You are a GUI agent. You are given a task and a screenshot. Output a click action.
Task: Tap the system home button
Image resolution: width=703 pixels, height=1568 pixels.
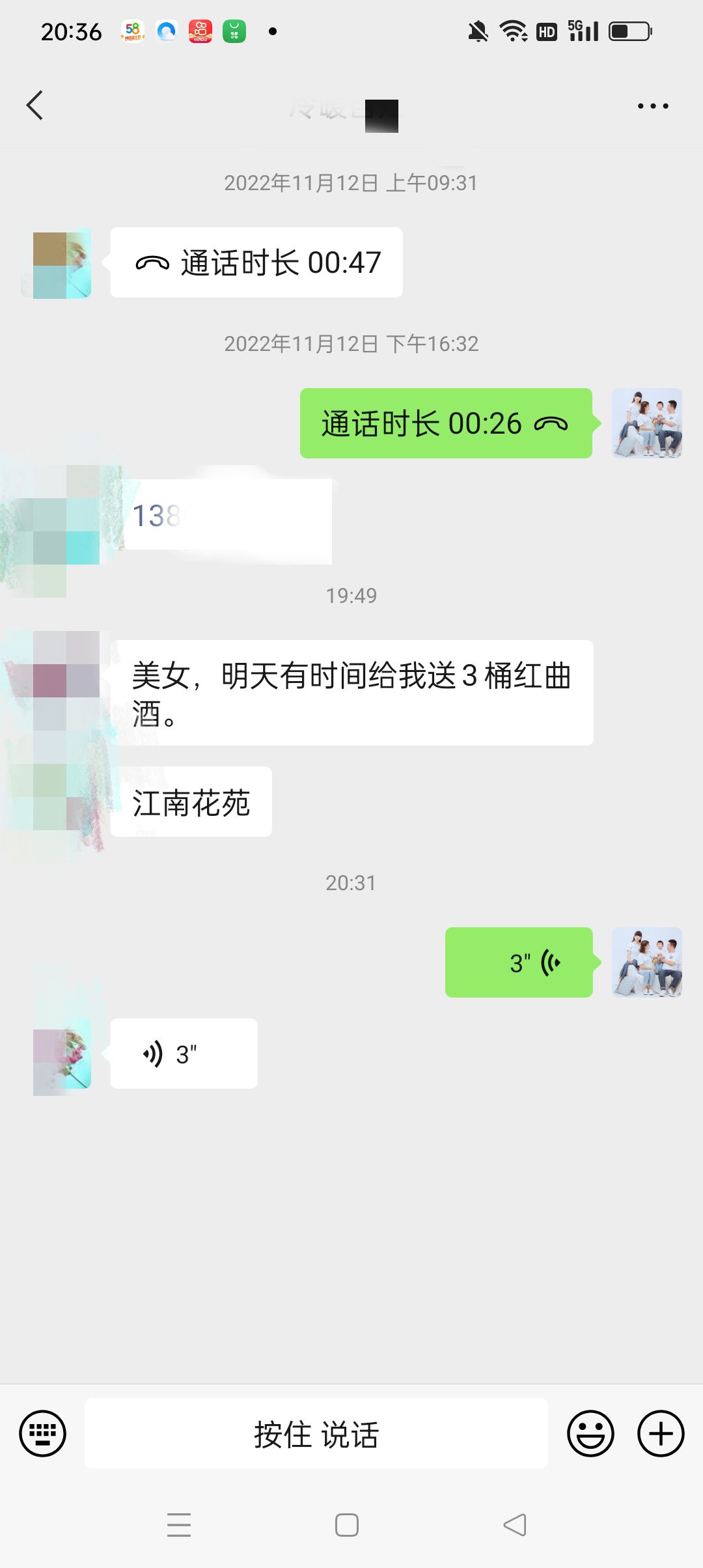click(x=347, y=1525)
